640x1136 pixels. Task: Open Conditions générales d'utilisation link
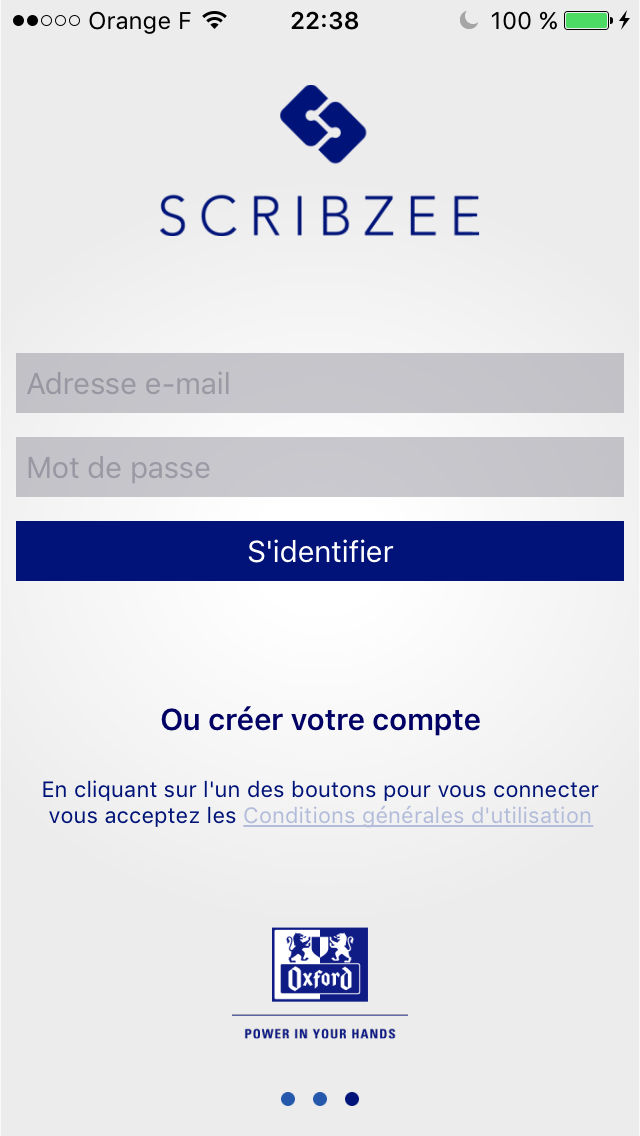[417, 816]
